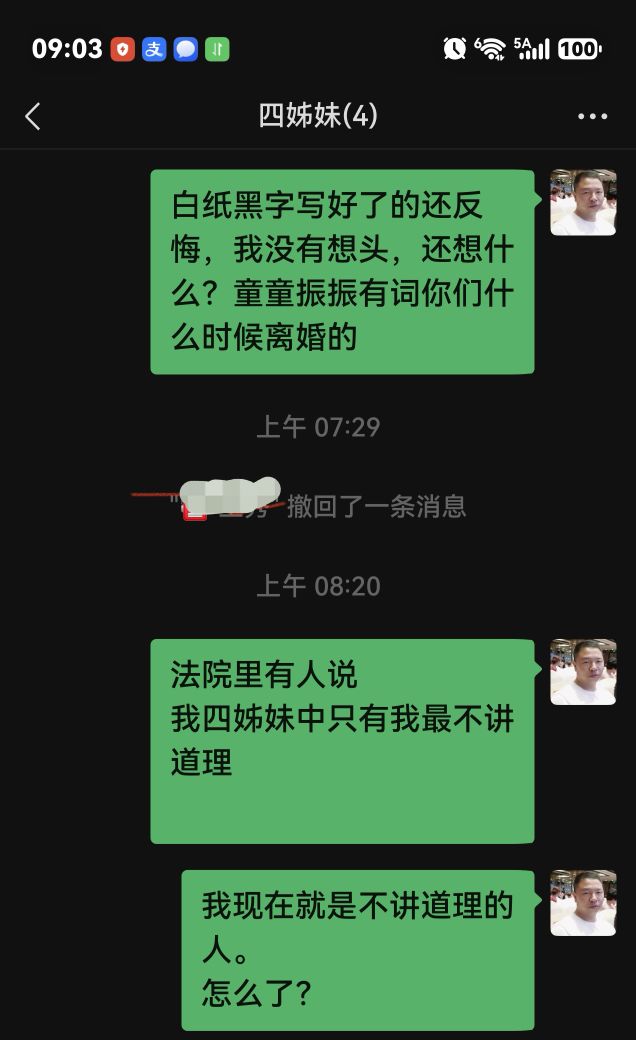The height and width of the screenshot is (1040, 636).
Task: Tap the avatar beside the 我现在就是不讲道理的人 message
Action: pos(583,903)
